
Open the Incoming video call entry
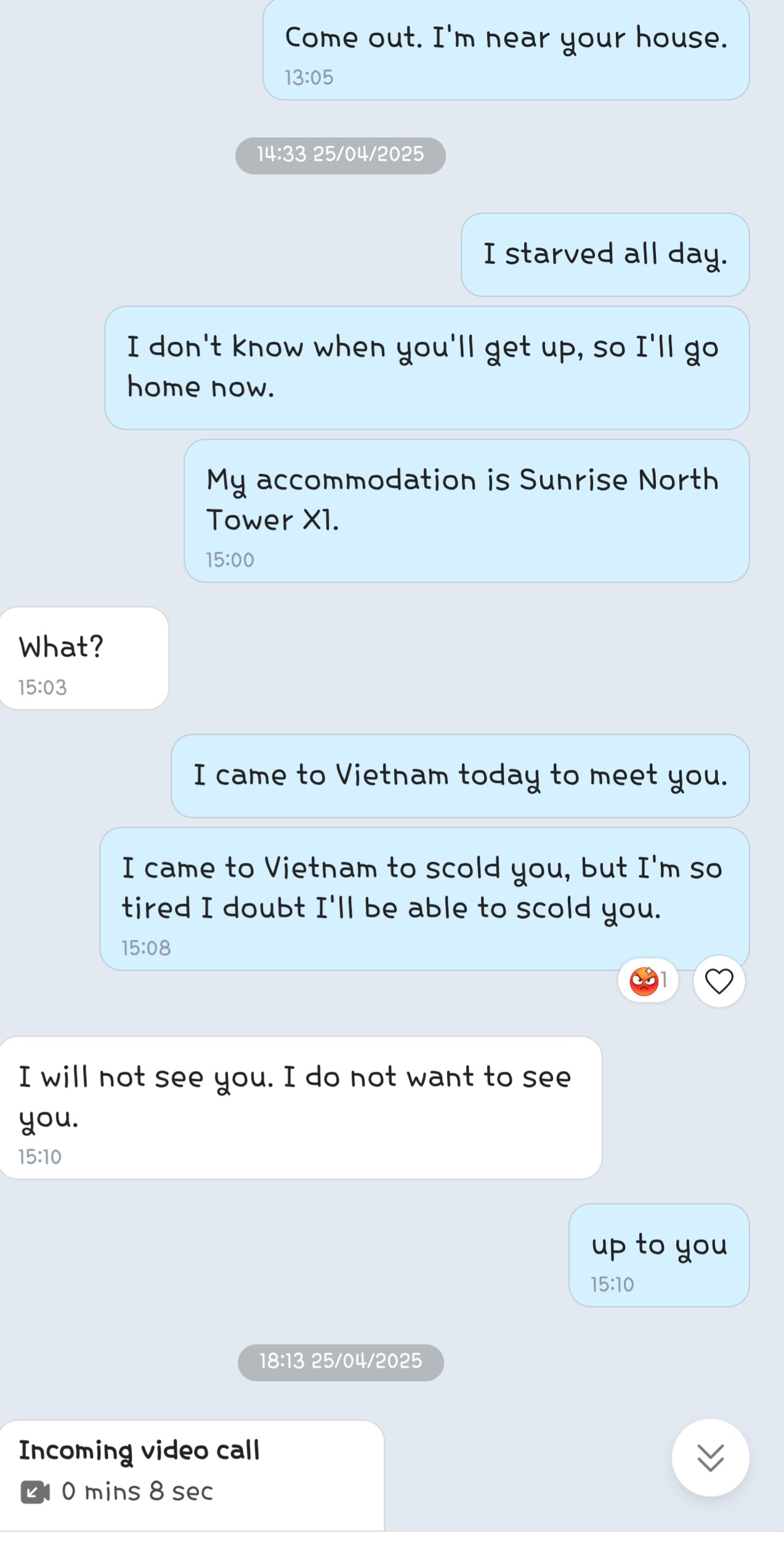191,1472
